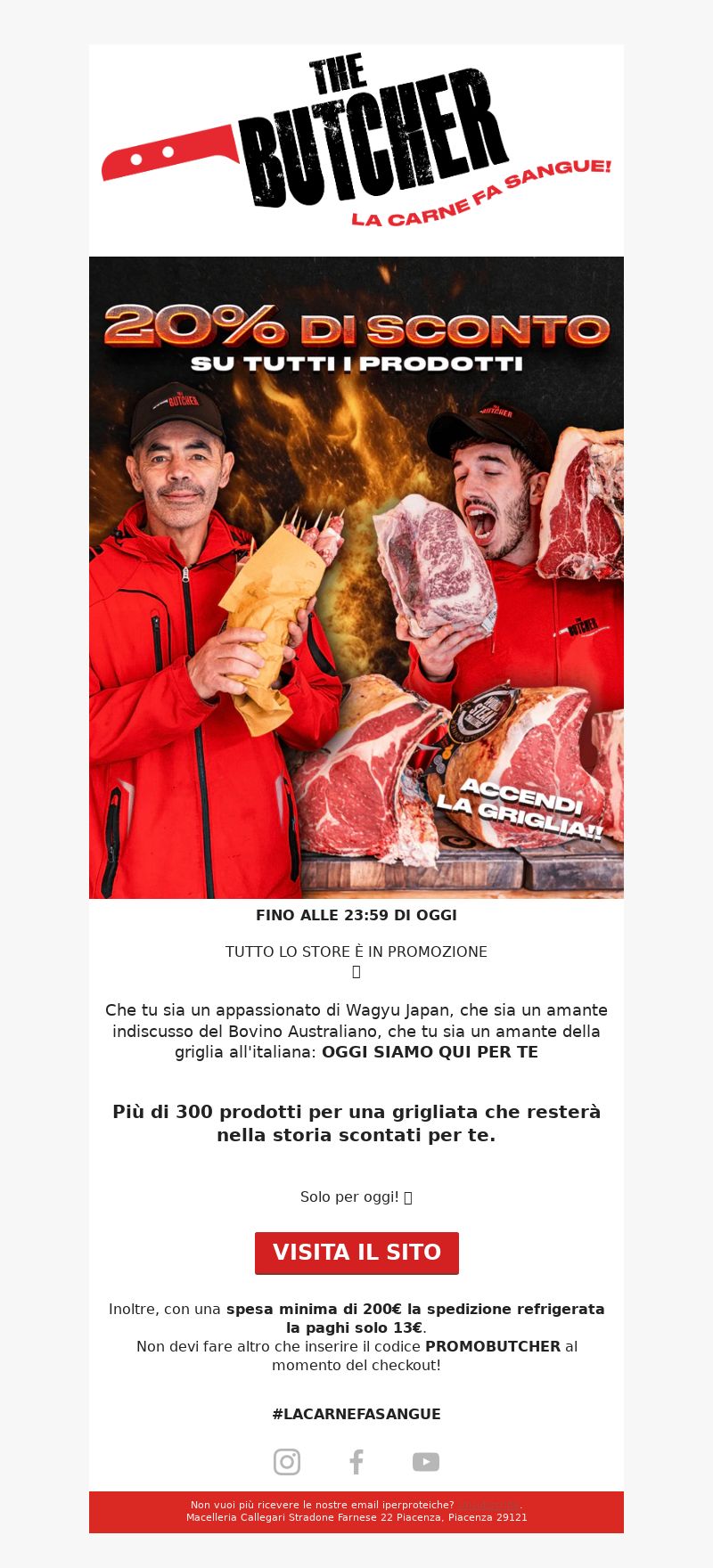Tap the VISITA IL SITO button
This screenshot has height=1568, width=713.
click(x=356, y=1253)
